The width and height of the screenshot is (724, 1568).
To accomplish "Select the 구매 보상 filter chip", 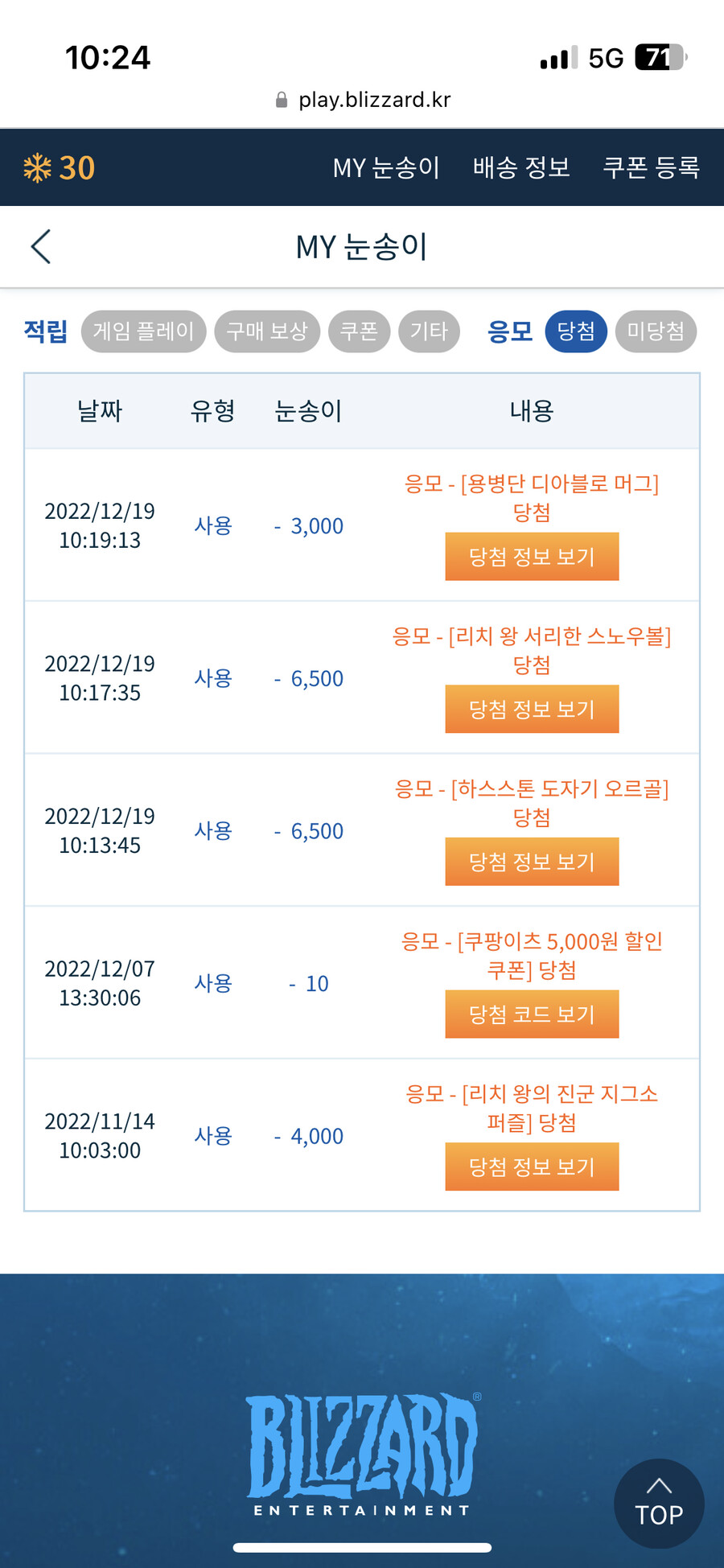I will [267, 331].
